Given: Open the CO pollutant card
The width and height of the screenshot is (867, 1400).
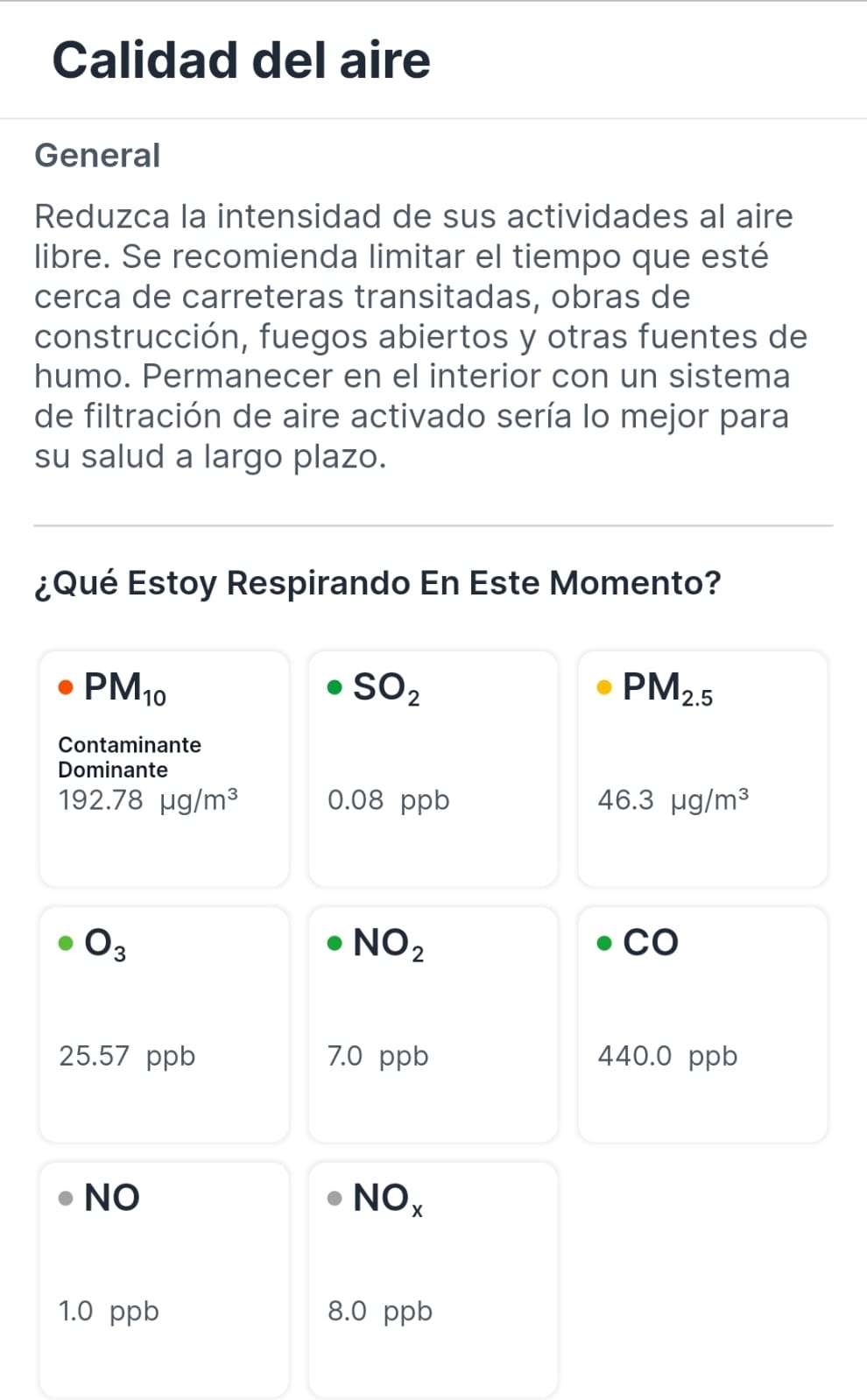Looking at the screenshot, I should click(702, 1024).
